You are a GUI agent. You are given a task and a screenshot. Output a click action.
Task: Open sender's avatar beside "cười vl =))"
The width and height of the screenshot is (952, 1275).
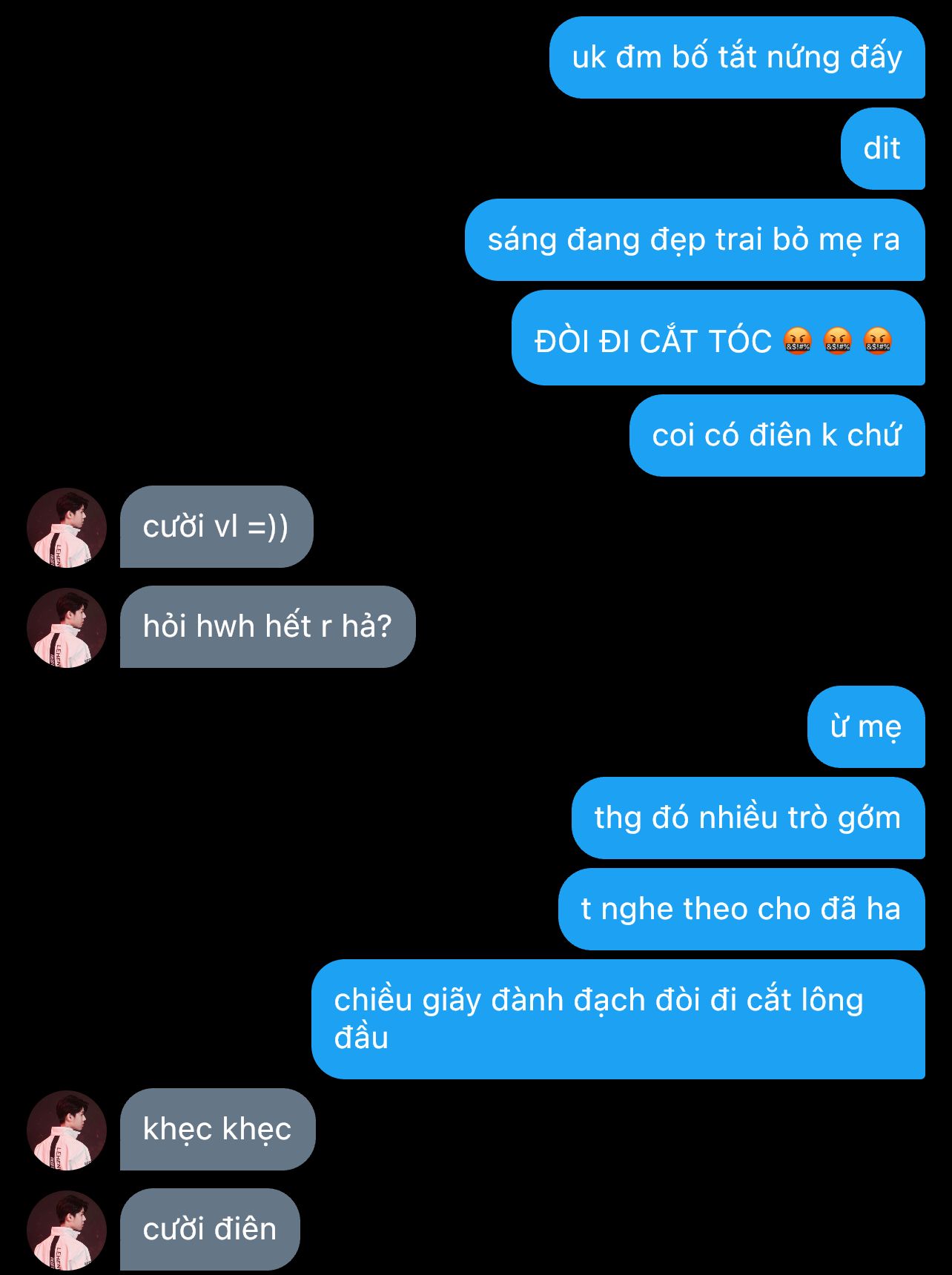[x=67, y=528]
